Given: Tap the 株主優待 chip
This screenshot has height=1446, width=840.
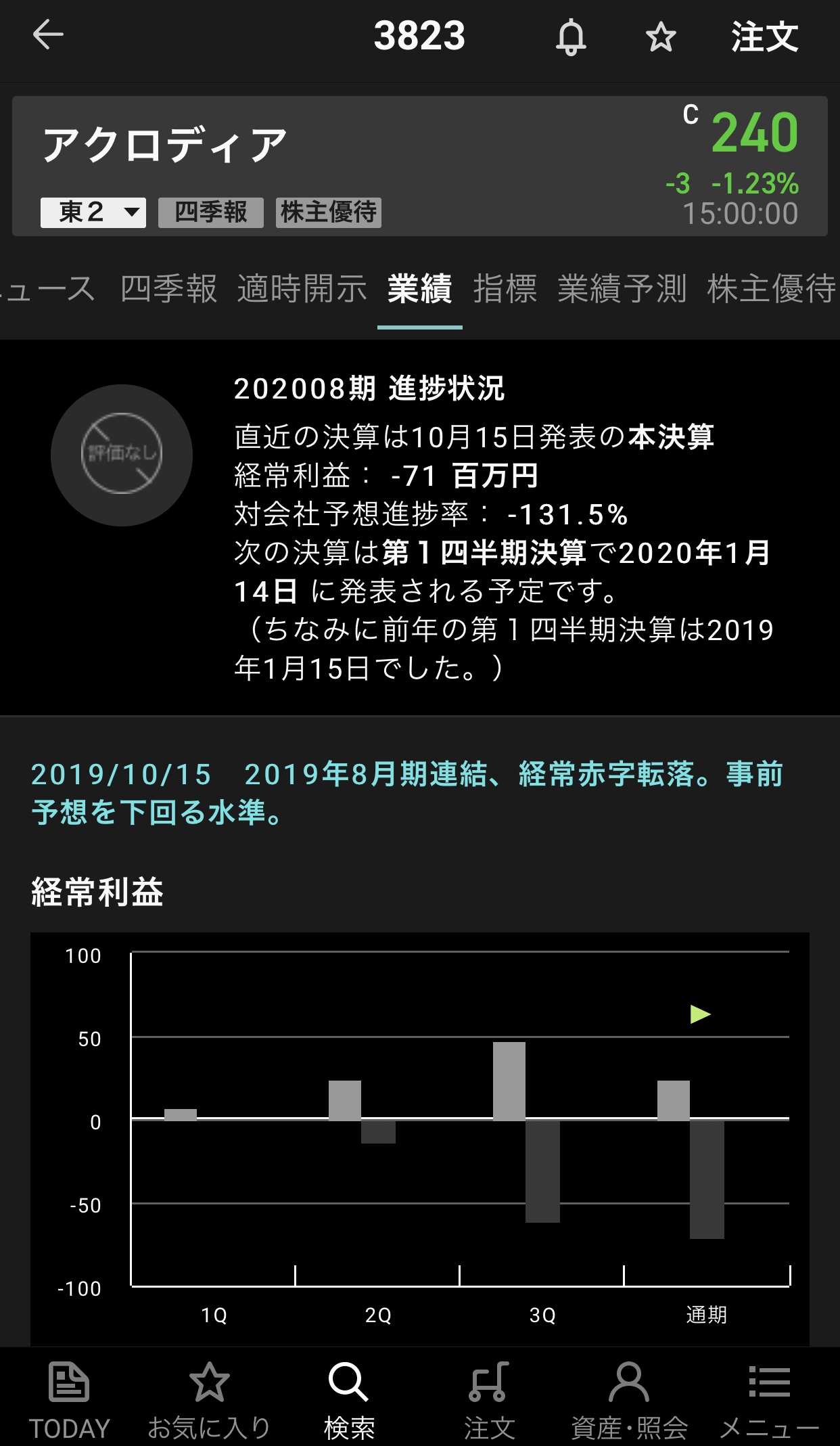Looking at the screenshot, I should tap(329, 212).
